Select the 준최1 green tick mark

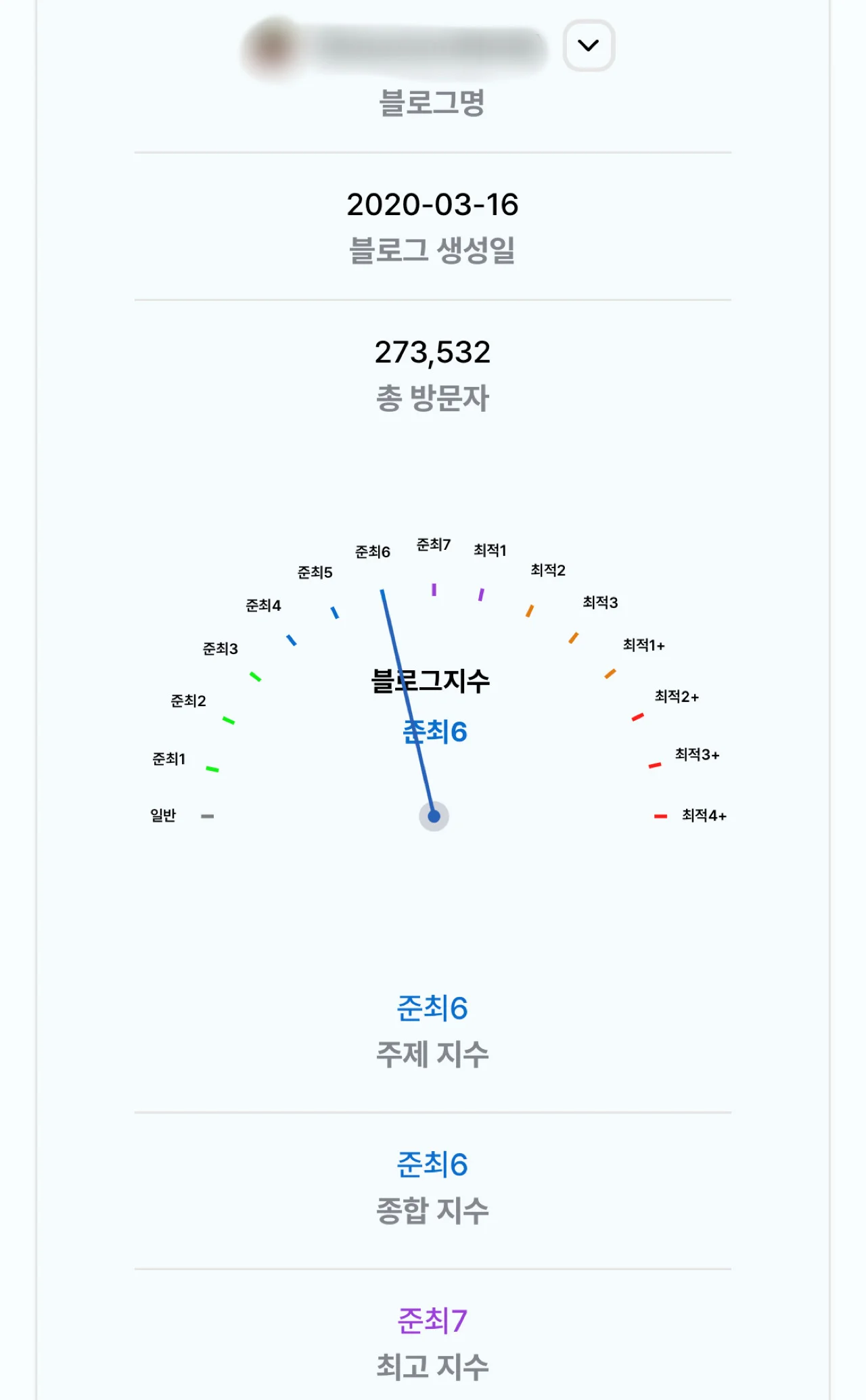point(214,768)
